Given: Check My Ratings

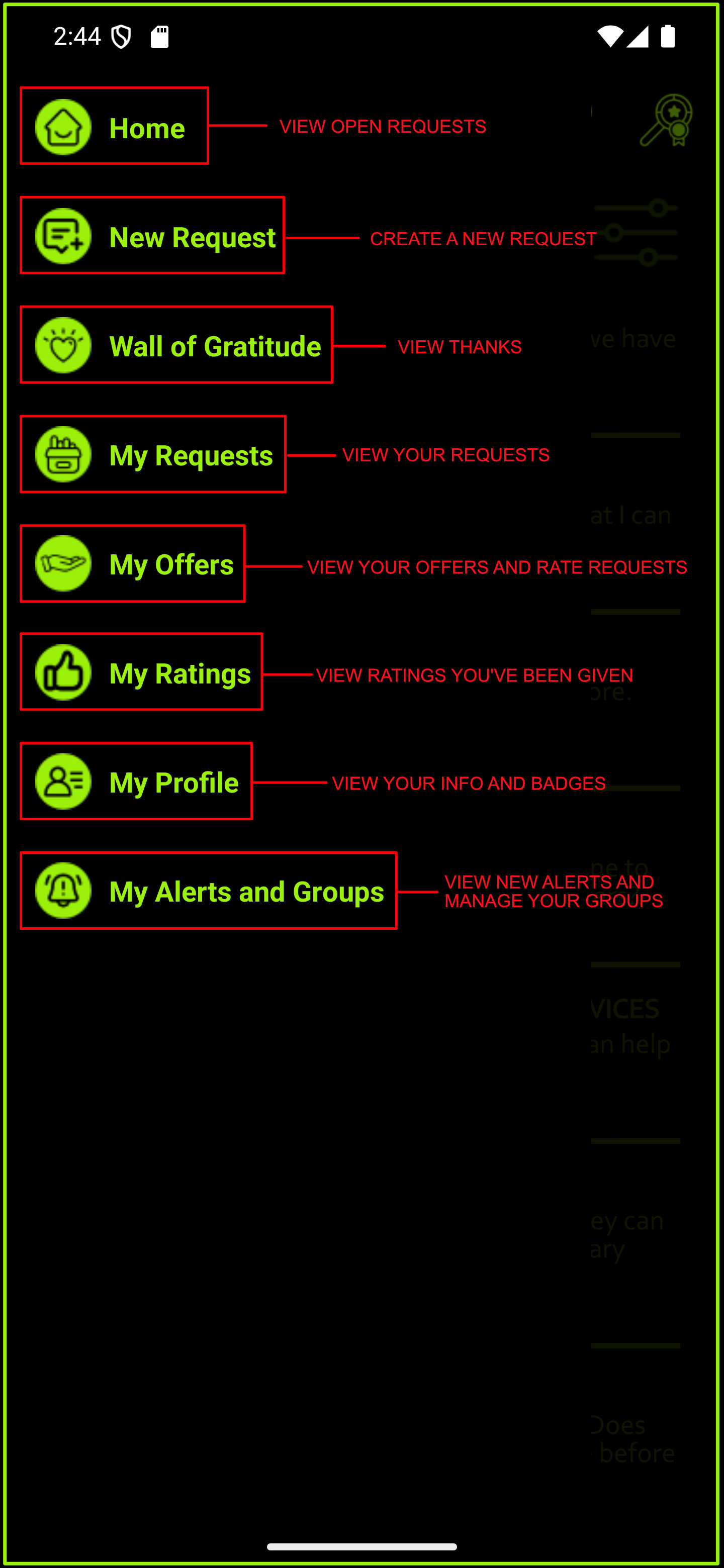Looking at the screenshot, I should point(141,672).
